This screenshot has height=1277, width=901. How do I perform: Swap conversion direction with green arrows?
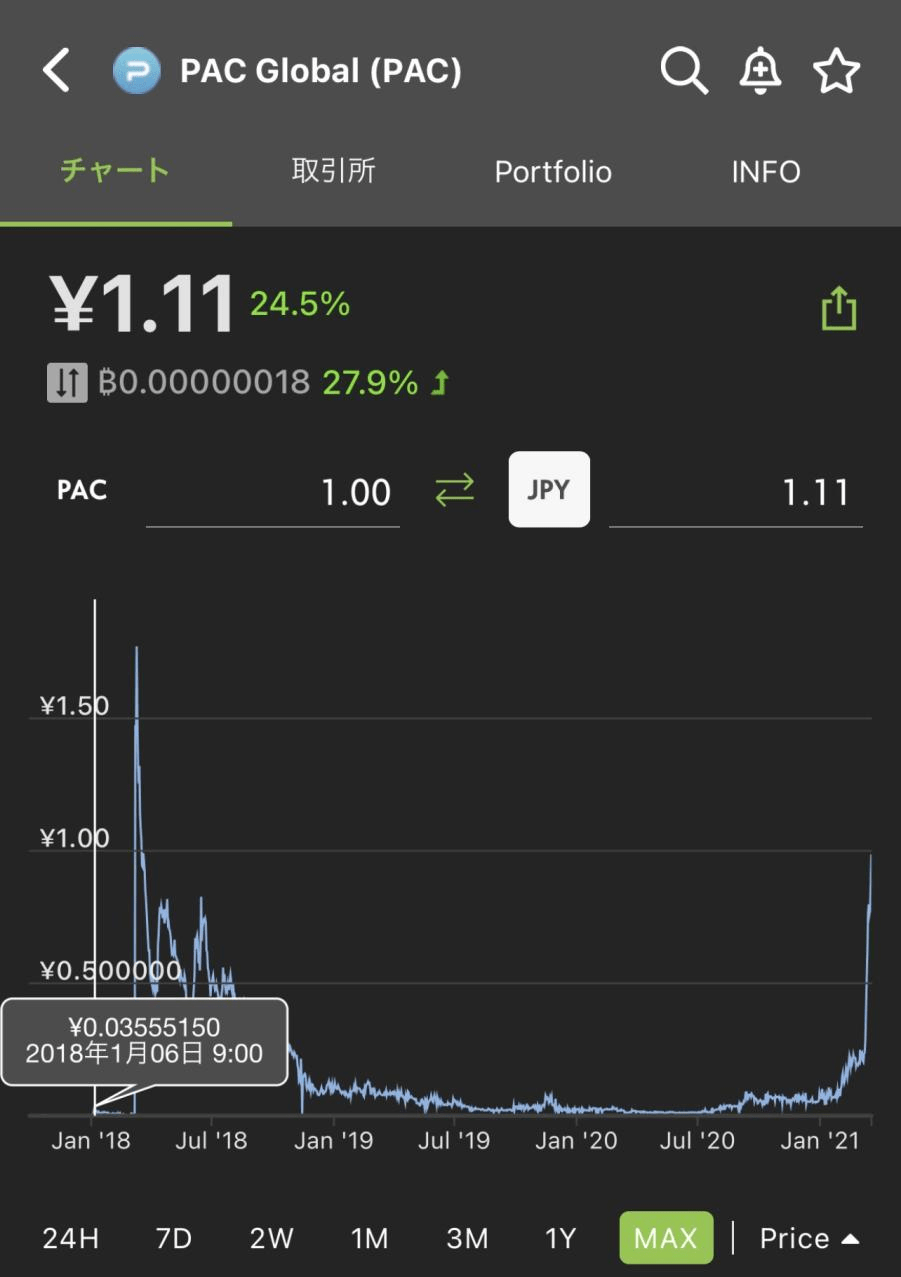point(454,491)
